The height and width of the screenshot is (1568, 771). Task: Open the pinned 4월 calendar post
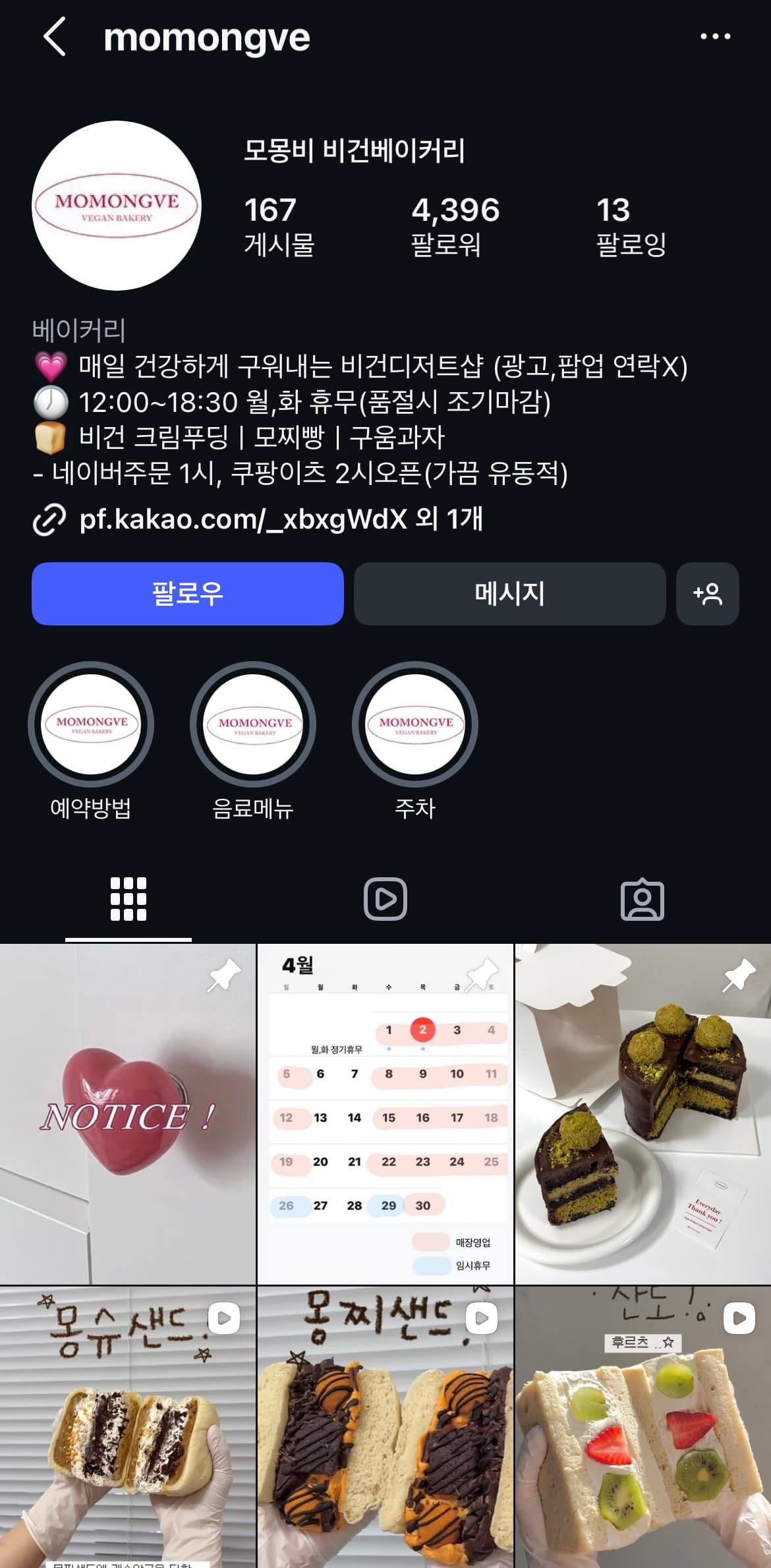tap(385, 1114)
